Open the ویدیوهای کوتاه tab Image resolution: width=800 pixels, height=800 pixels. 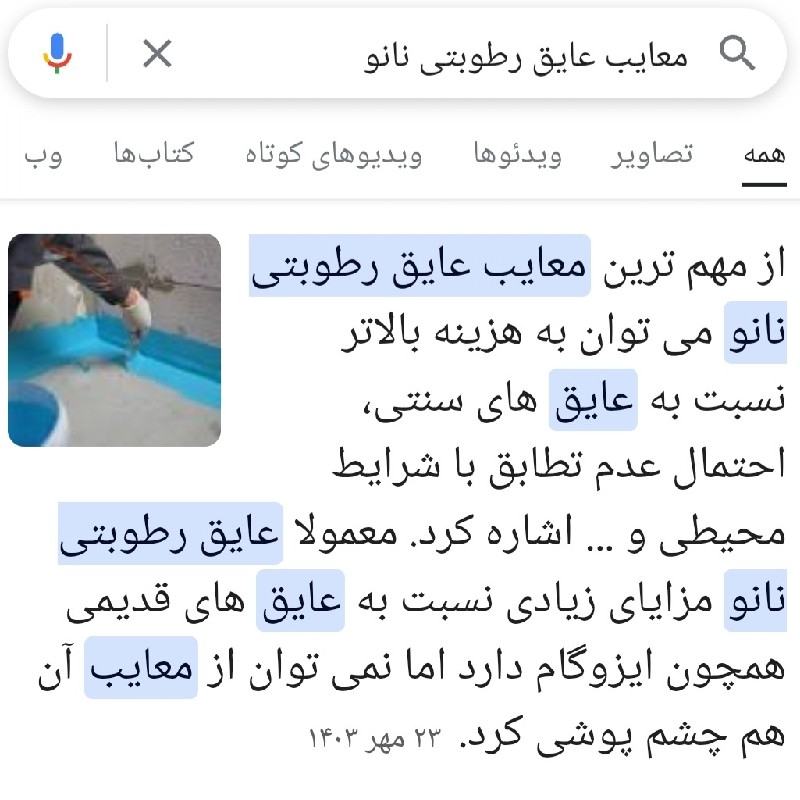point(333,155)
